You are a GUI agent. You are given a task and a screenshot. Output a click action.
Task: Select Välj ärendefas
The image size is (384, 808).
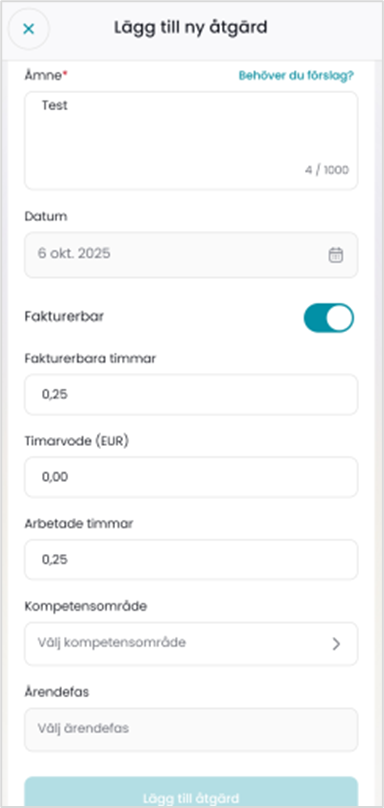(x=191, y=729)
